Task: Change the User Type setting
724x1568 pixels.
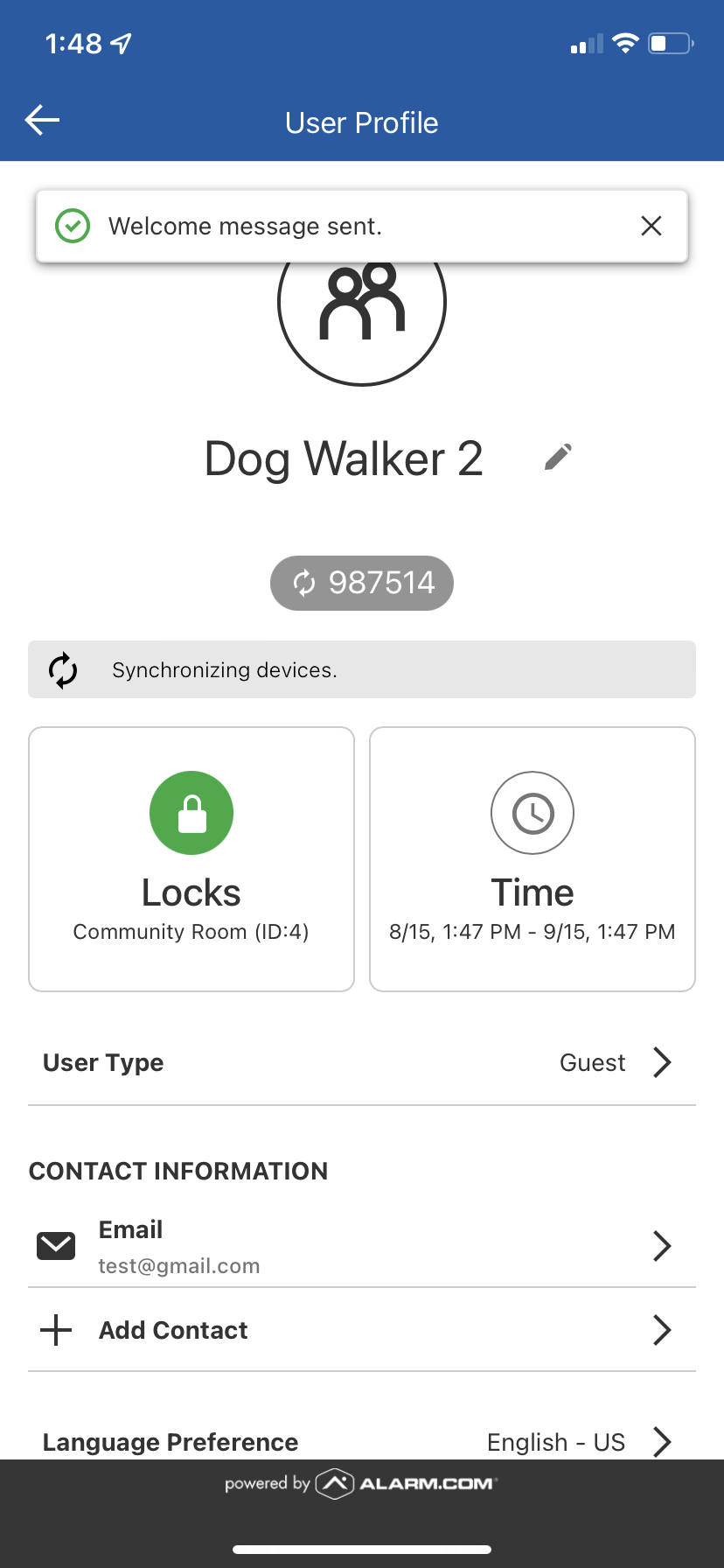Action: (x=362, y=1062)
